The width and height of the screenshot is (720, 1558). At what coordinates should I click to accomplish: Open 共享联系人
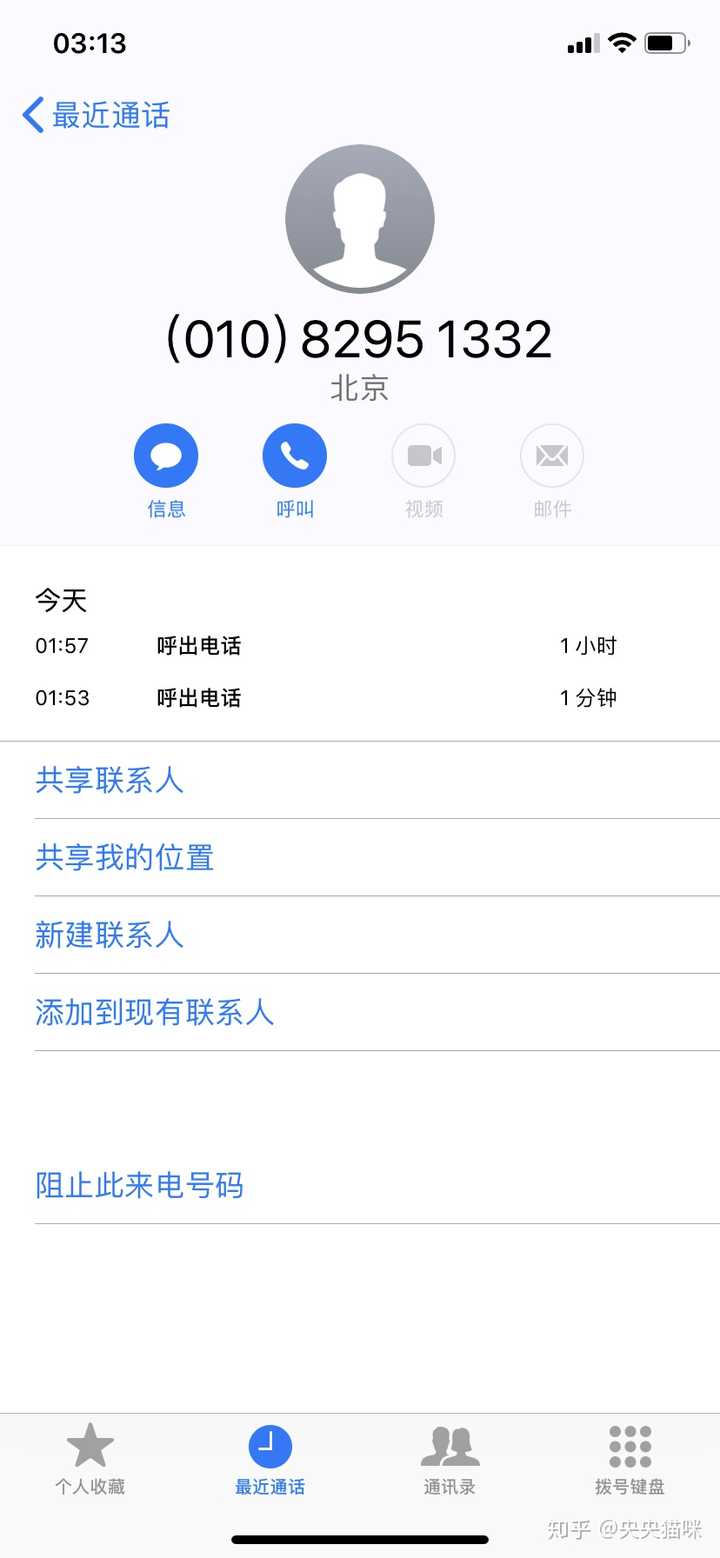click(x=110, y=780)
